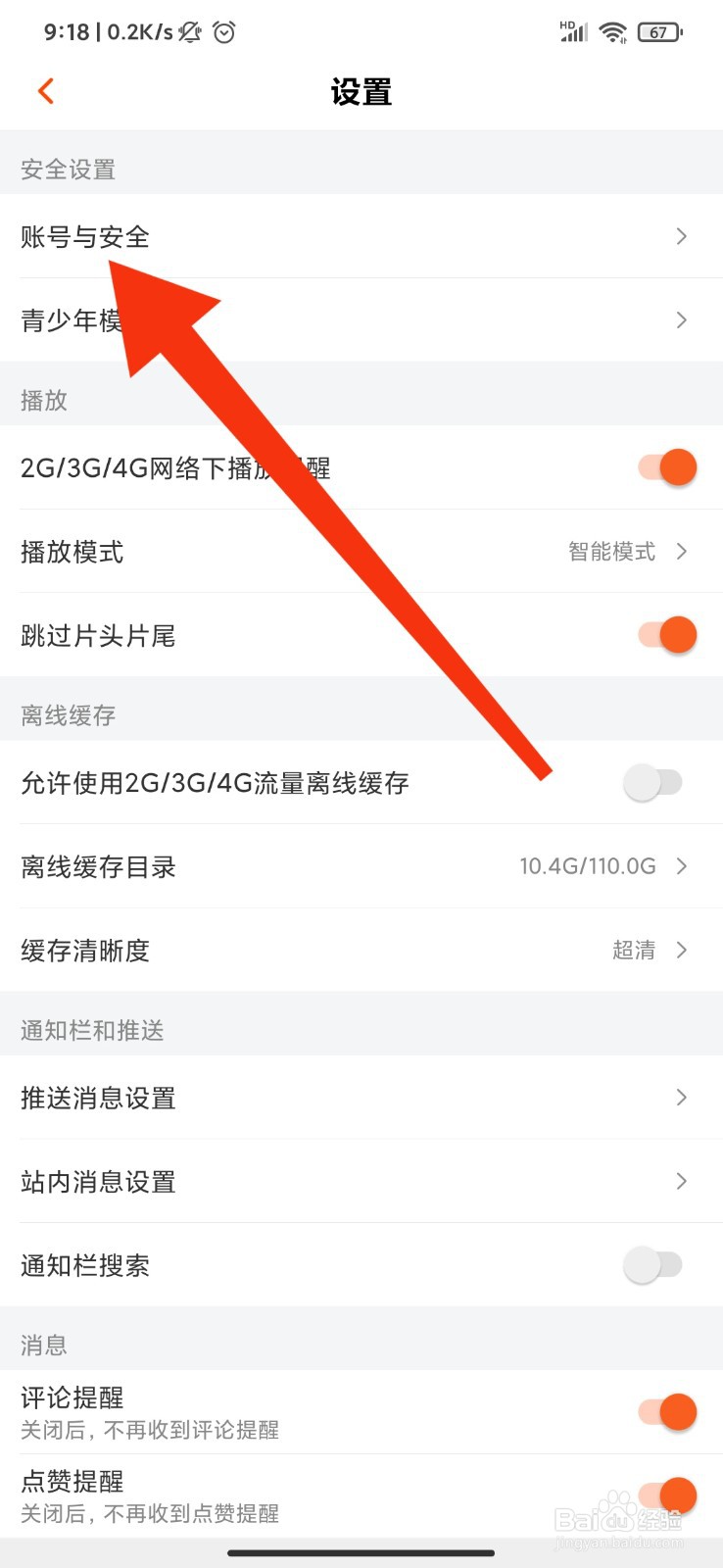Tap 离线缓存目录 showing 10.4G/110.0G
The image size is (723, 1568).
point(361,866)
